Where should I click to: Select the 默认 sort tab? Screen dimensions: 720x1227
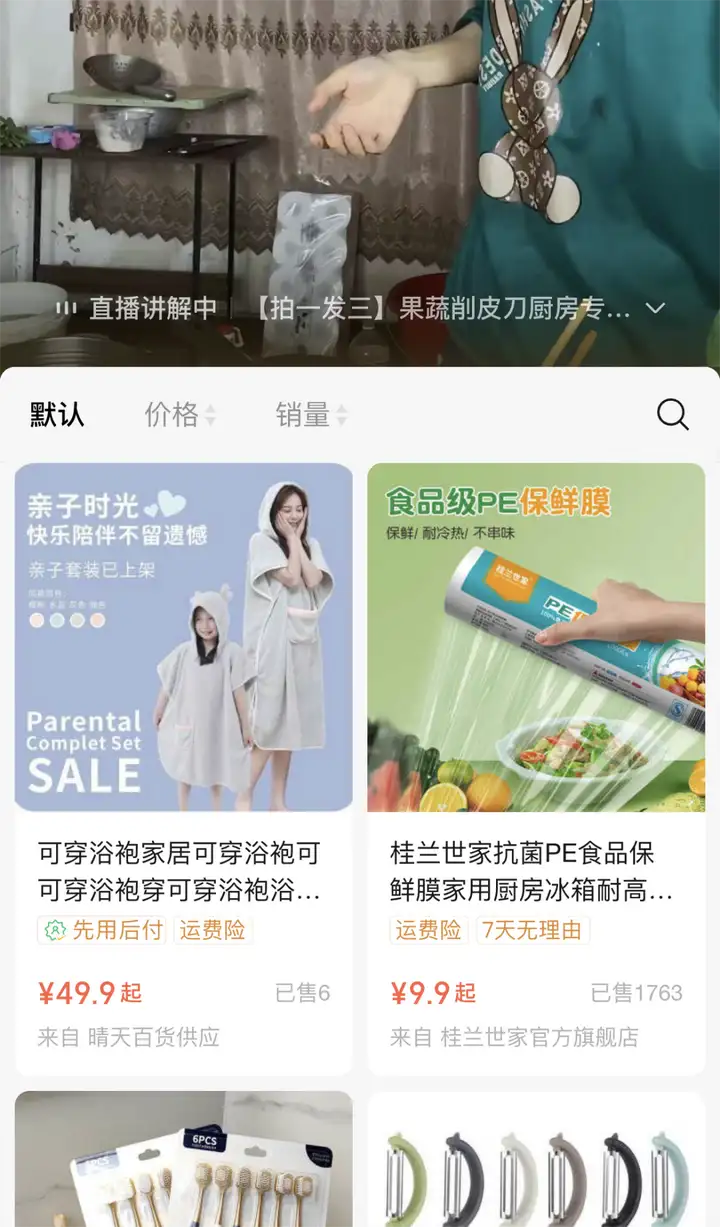coord(57,414)
